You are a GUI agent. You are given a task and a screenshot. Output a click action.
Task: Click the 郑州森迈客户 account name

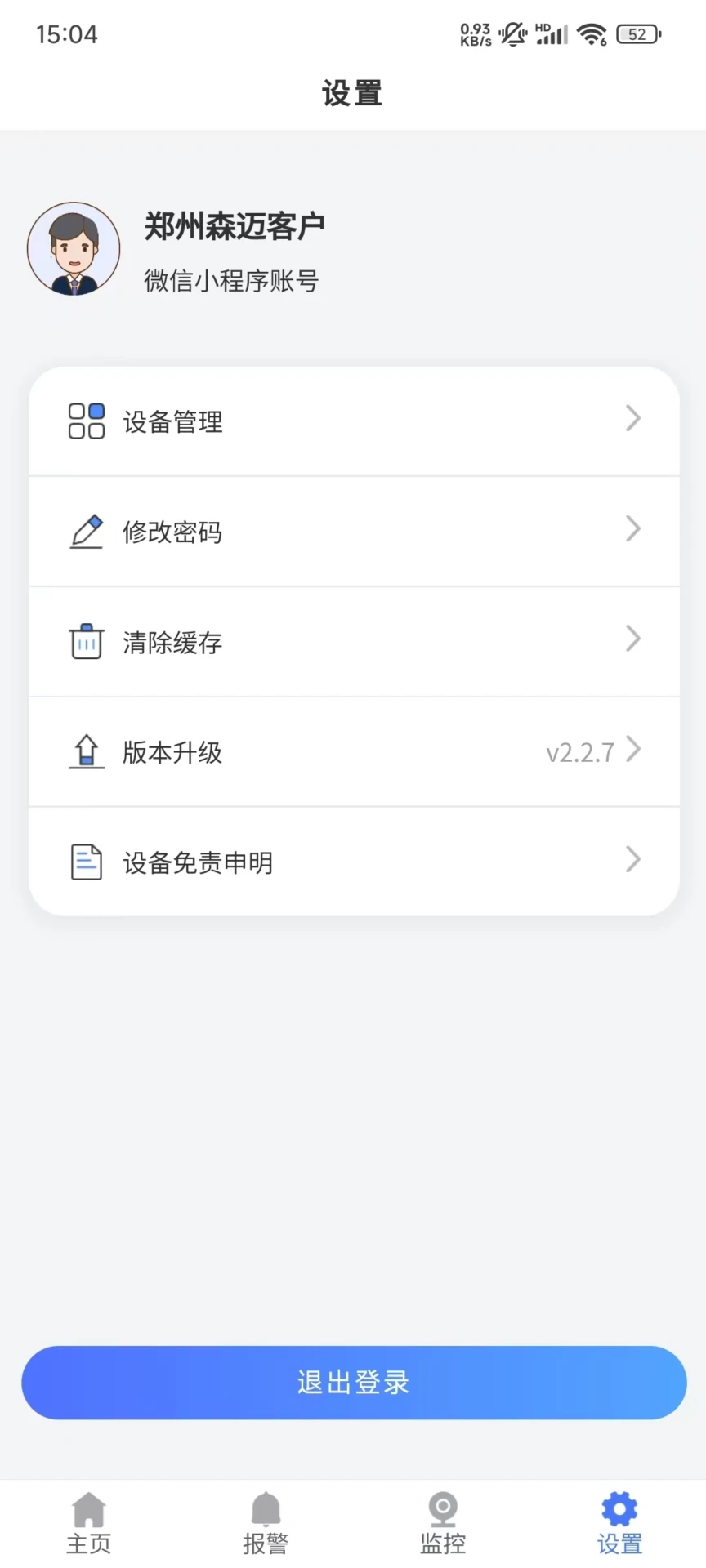(235, 226)
